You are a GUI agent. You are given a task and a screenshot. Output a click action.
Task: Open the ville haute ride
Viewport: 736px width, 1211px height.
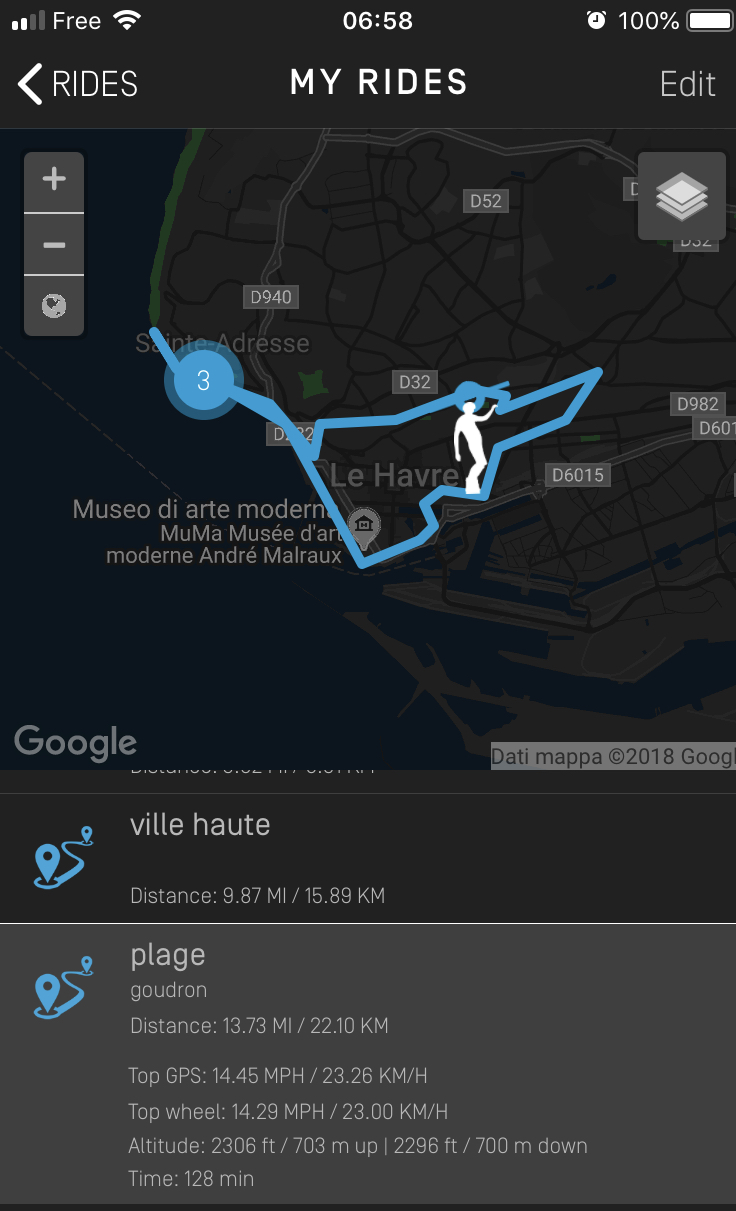tap(367, 858)
